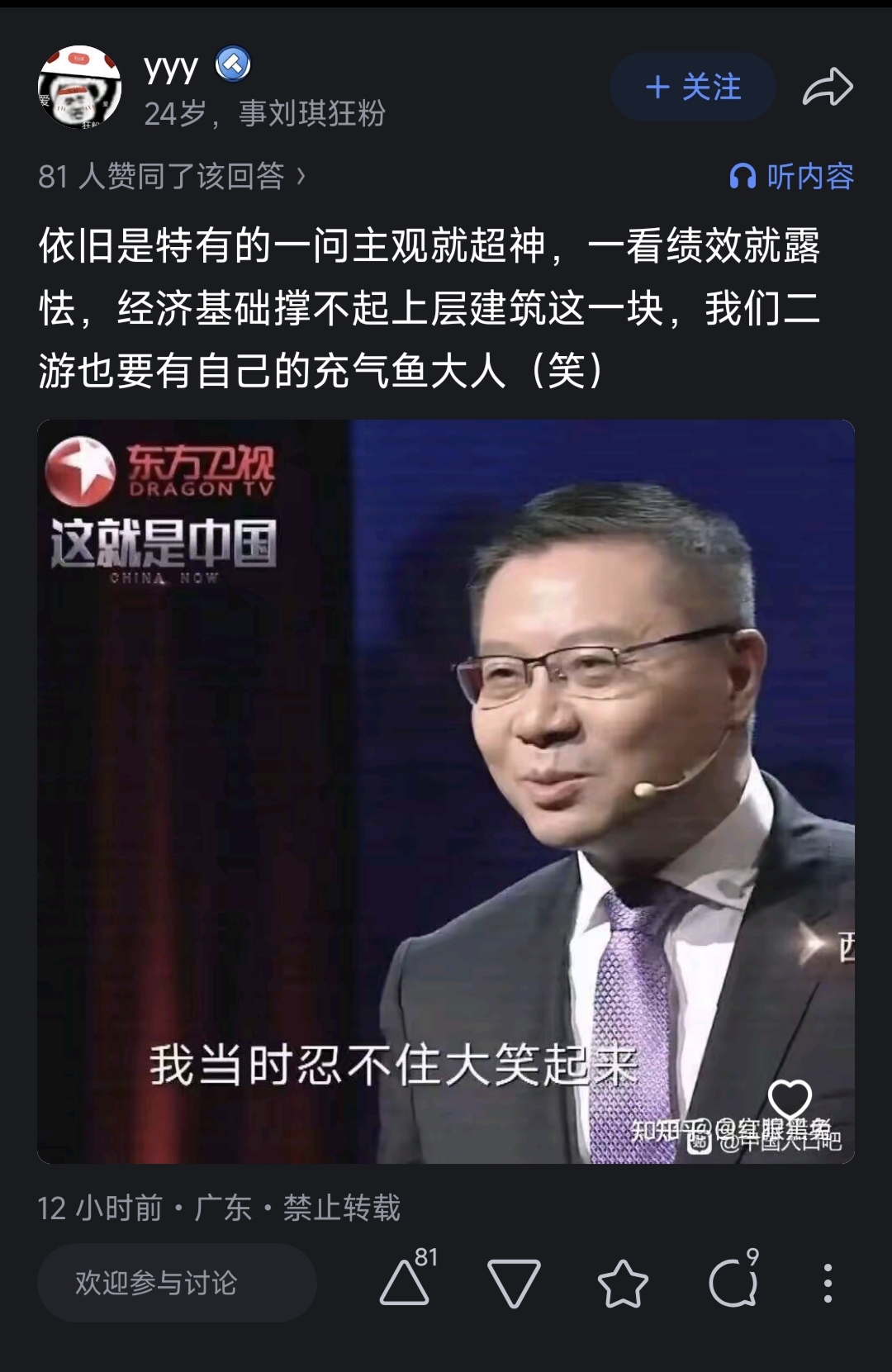The image size is (892, 1372).
Task: Follow user yyy with 关注 button
Action: point(692,87)
